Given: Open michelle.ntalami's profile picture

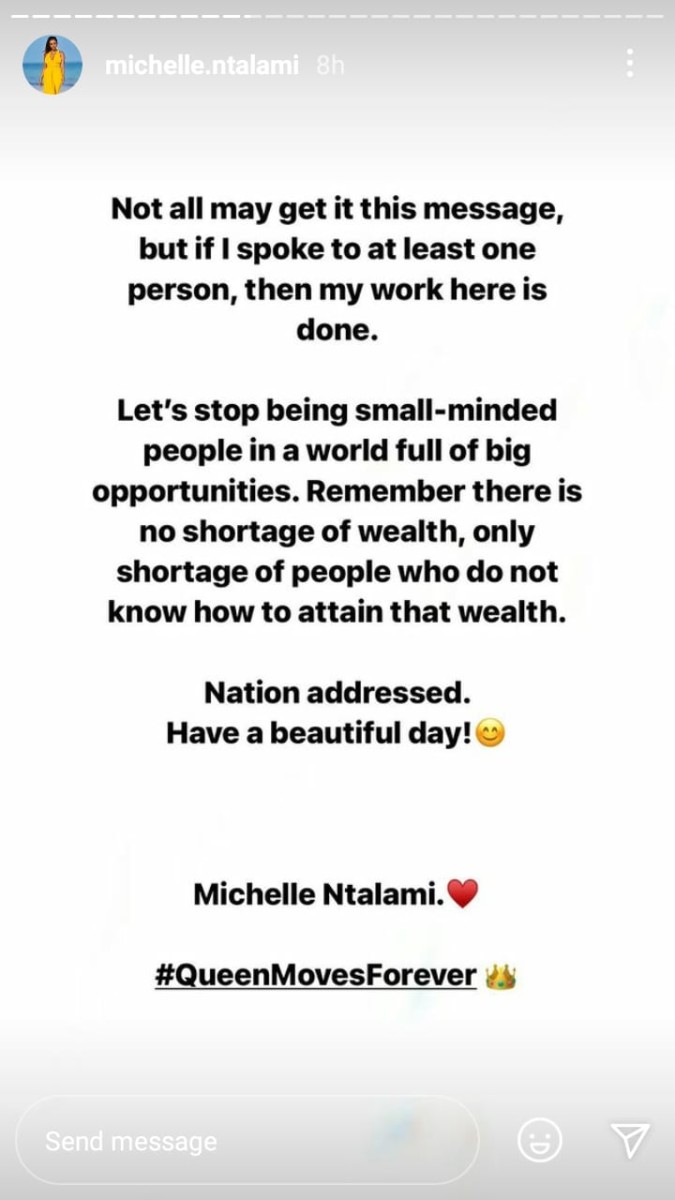Looking at the screenshot, I should [x=52, y=65].
